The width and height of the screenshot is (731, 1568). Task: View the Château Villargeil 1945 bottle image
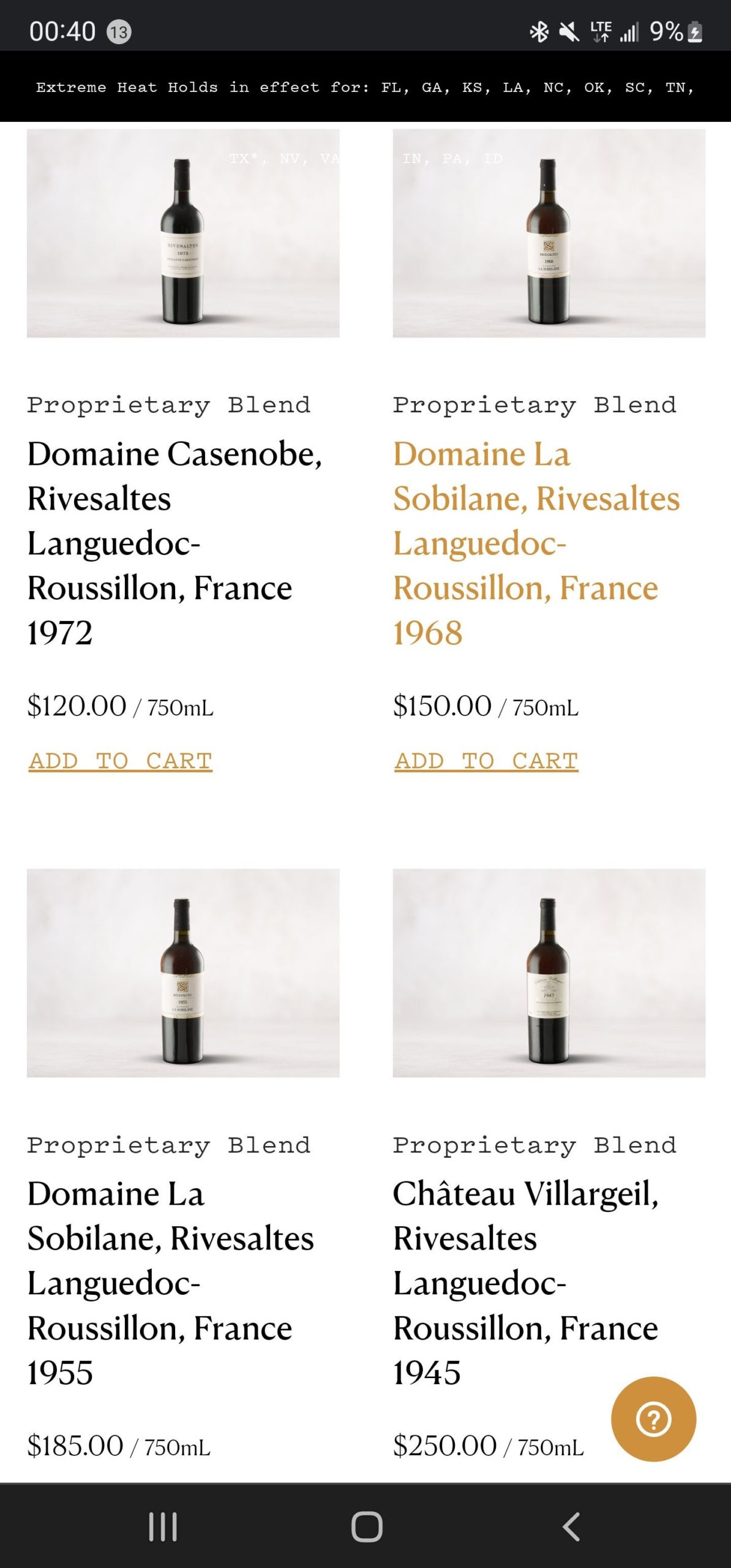tap(549, 973)
